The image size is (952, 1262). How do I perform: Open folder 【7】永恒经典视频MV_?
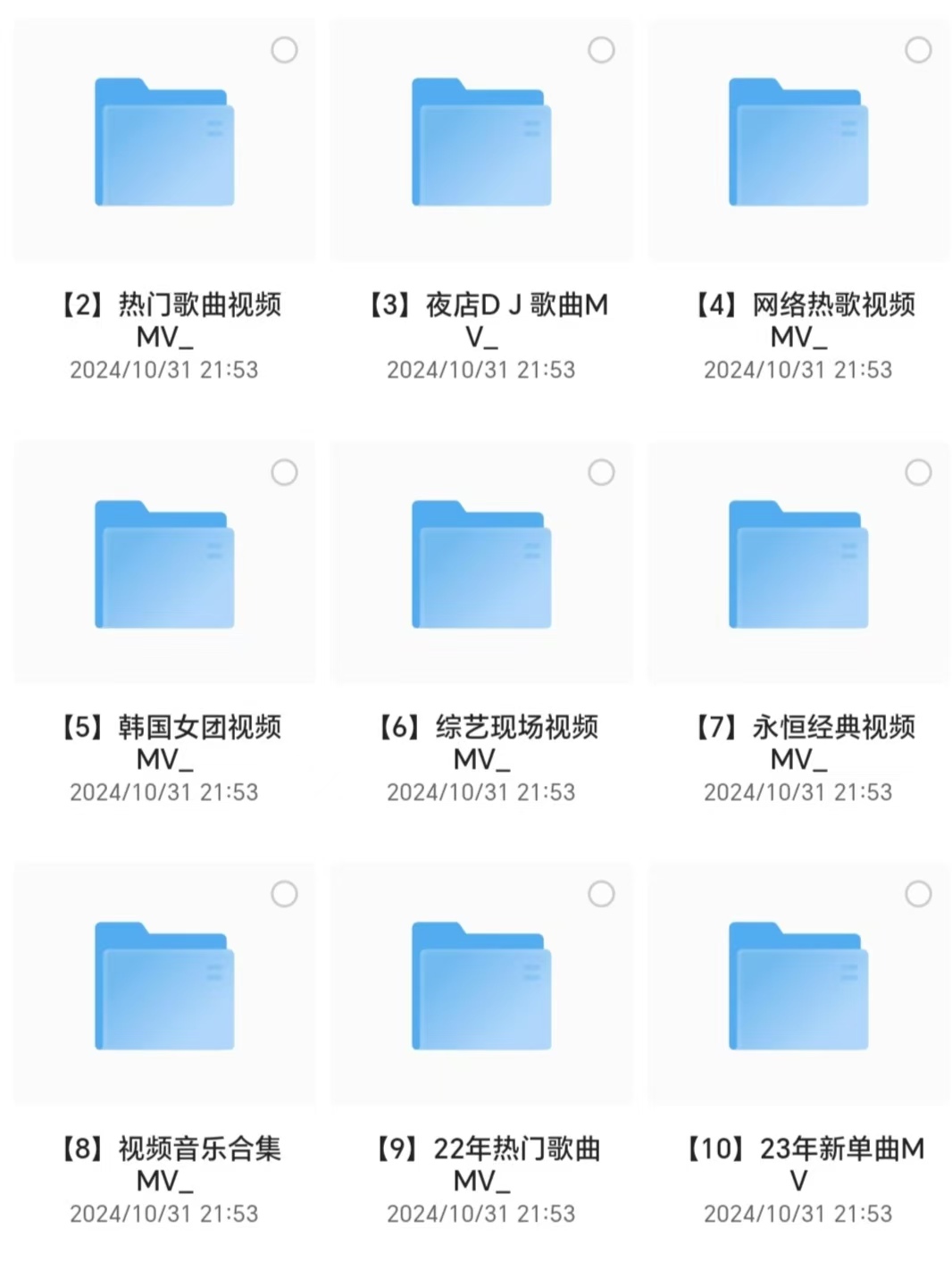(x=798, y=564)
